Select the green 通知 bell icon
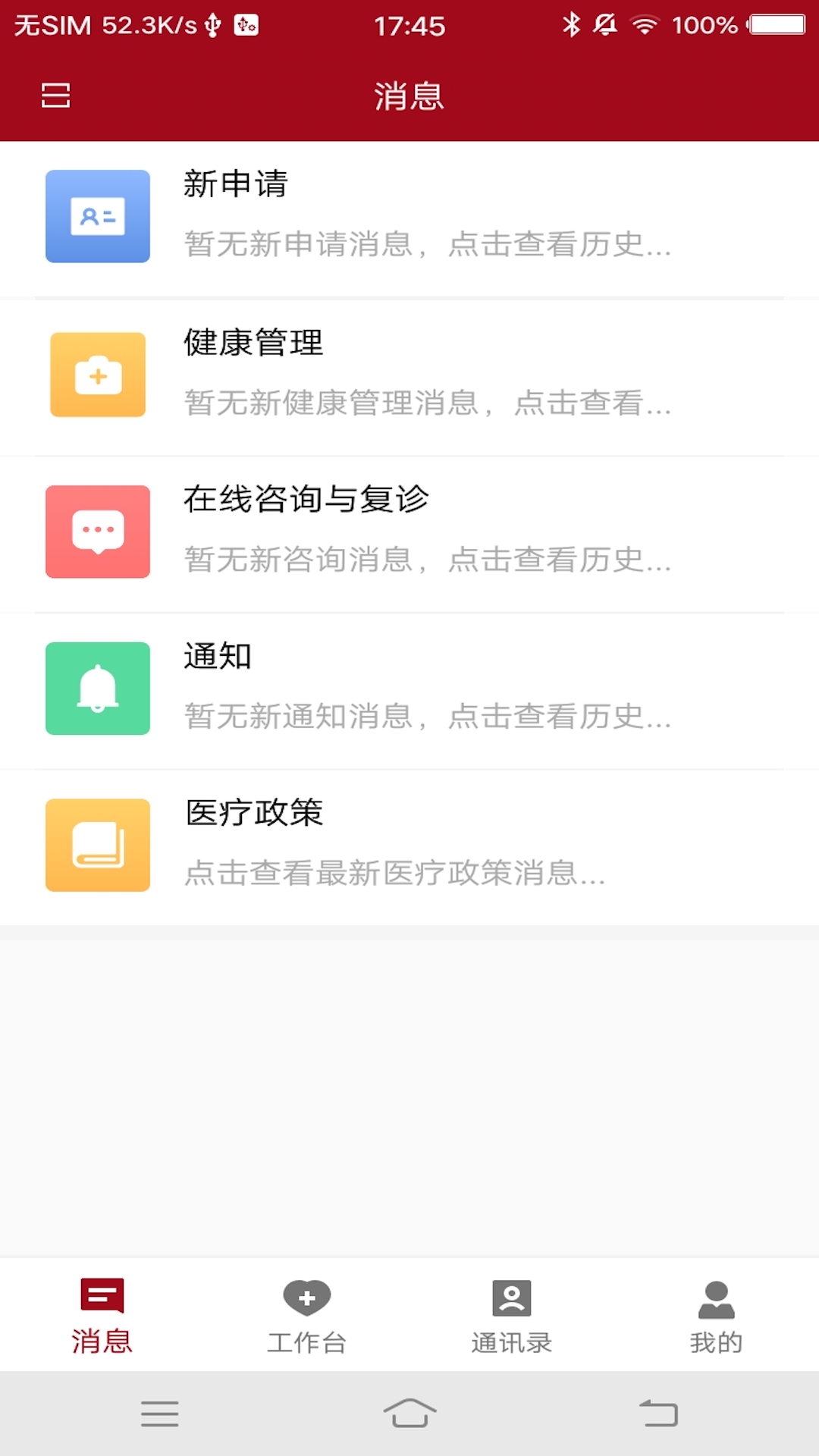 coord(97,689)
